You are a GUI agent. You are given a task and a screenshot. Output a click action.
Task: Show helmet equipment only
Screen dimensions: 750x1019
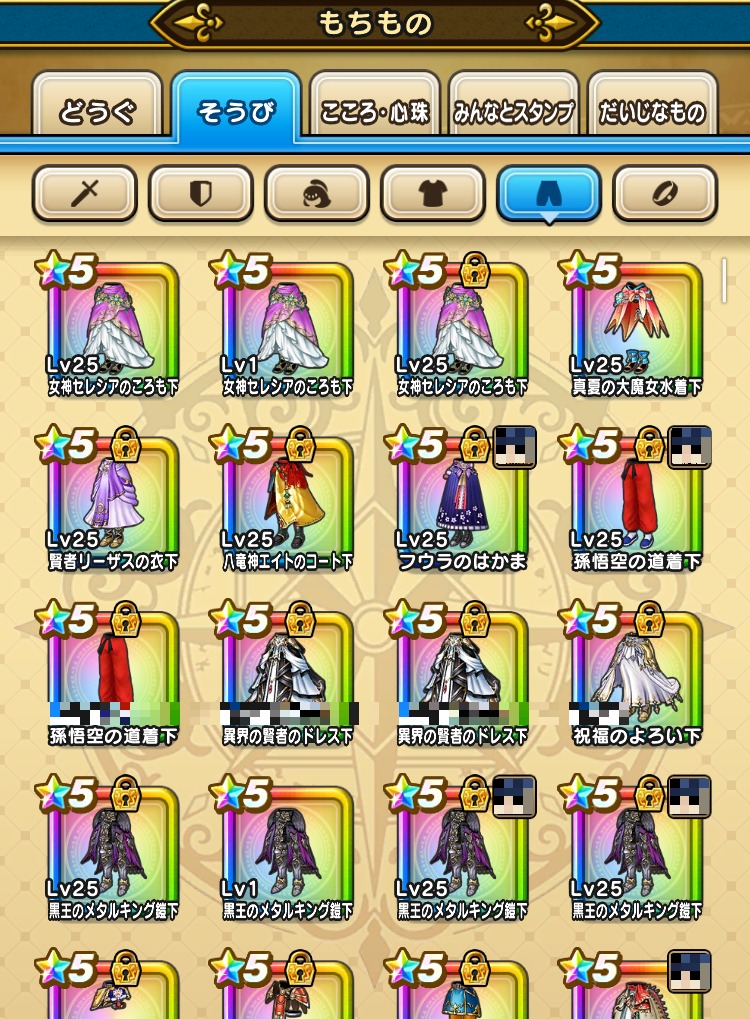coord(317,193)
